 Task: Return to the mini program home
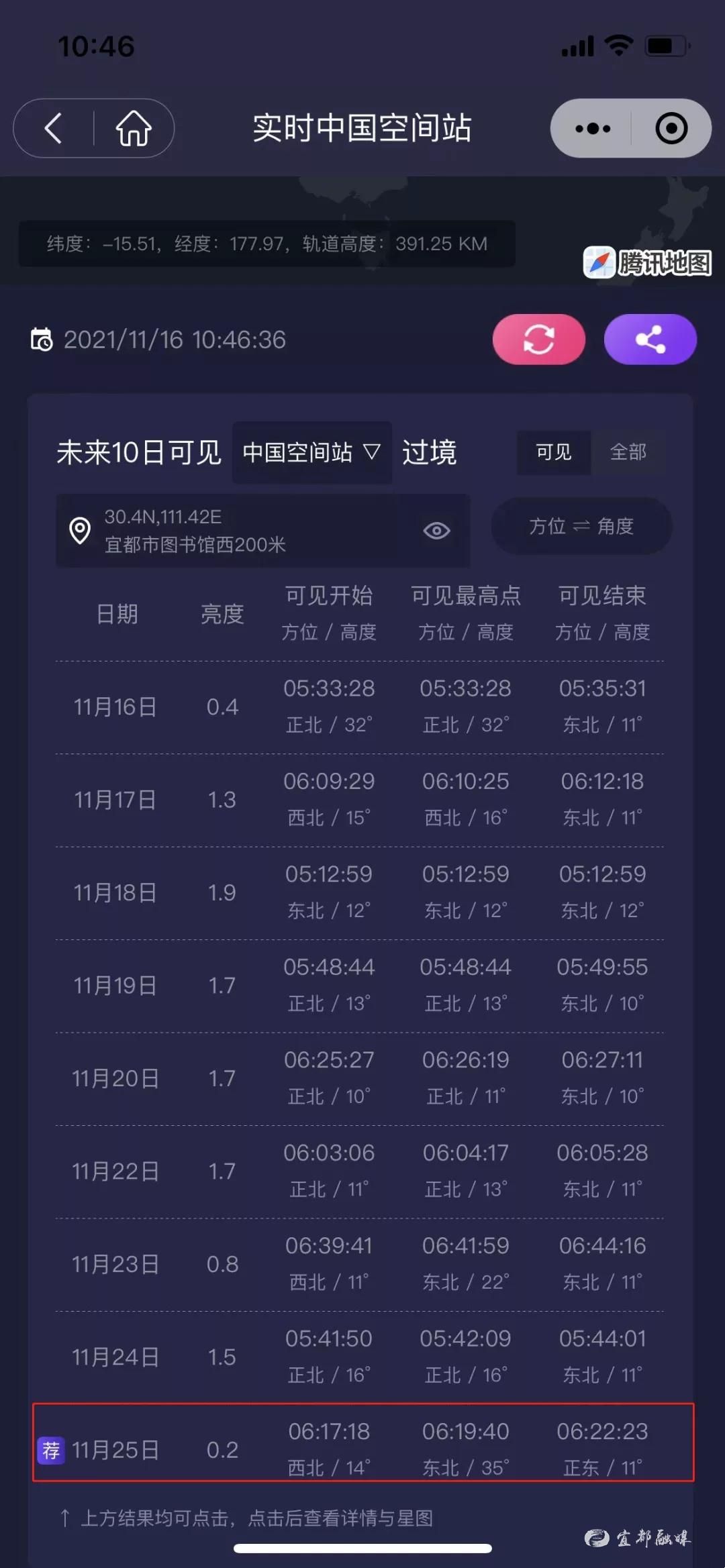coord(134,128)
